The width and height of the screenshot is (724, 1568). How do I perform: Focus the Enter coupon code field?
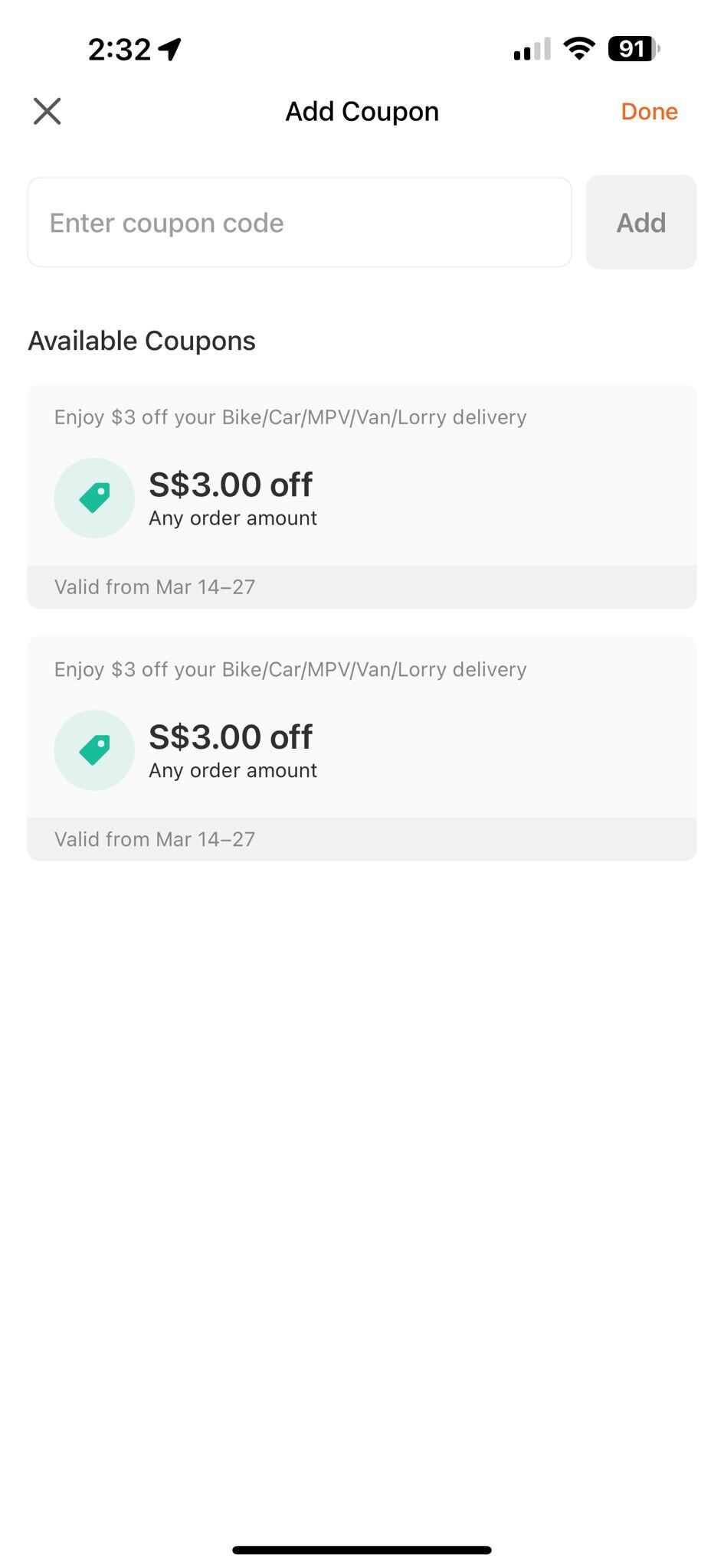point(299,223)
